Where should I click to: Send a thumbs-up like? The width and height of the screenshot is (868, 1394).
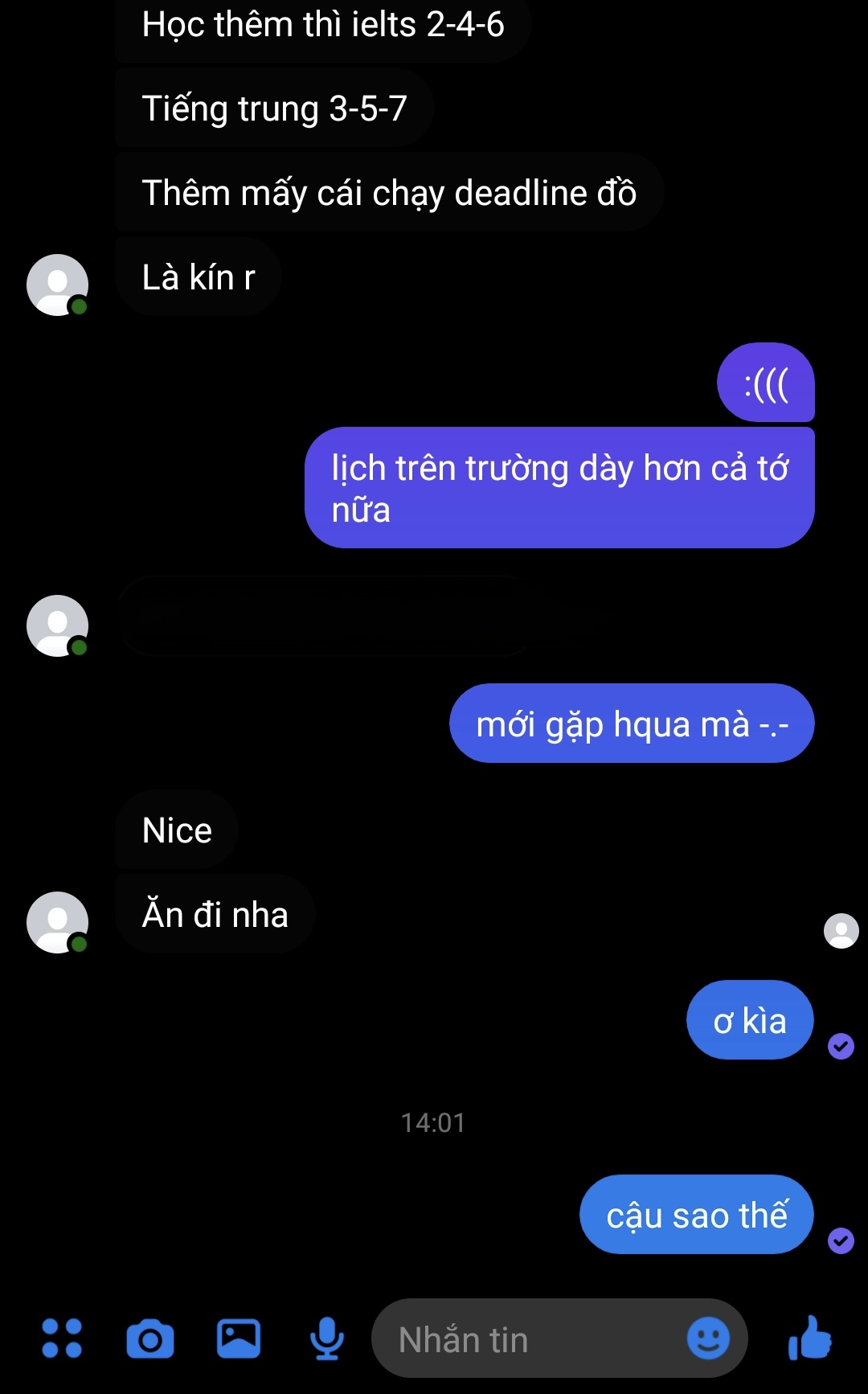[809, 1339]
